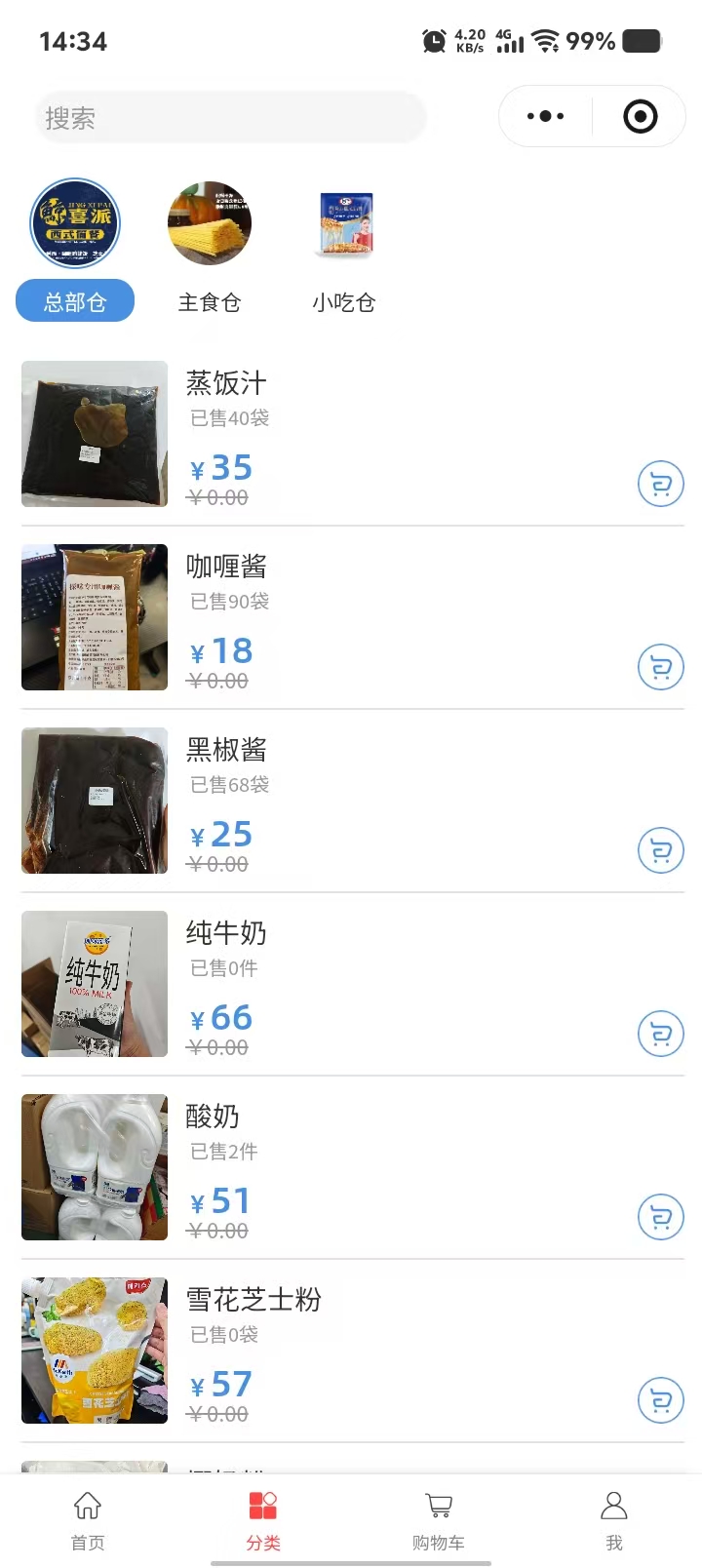Open the mini program more-options menu

[x=545, y=117]
